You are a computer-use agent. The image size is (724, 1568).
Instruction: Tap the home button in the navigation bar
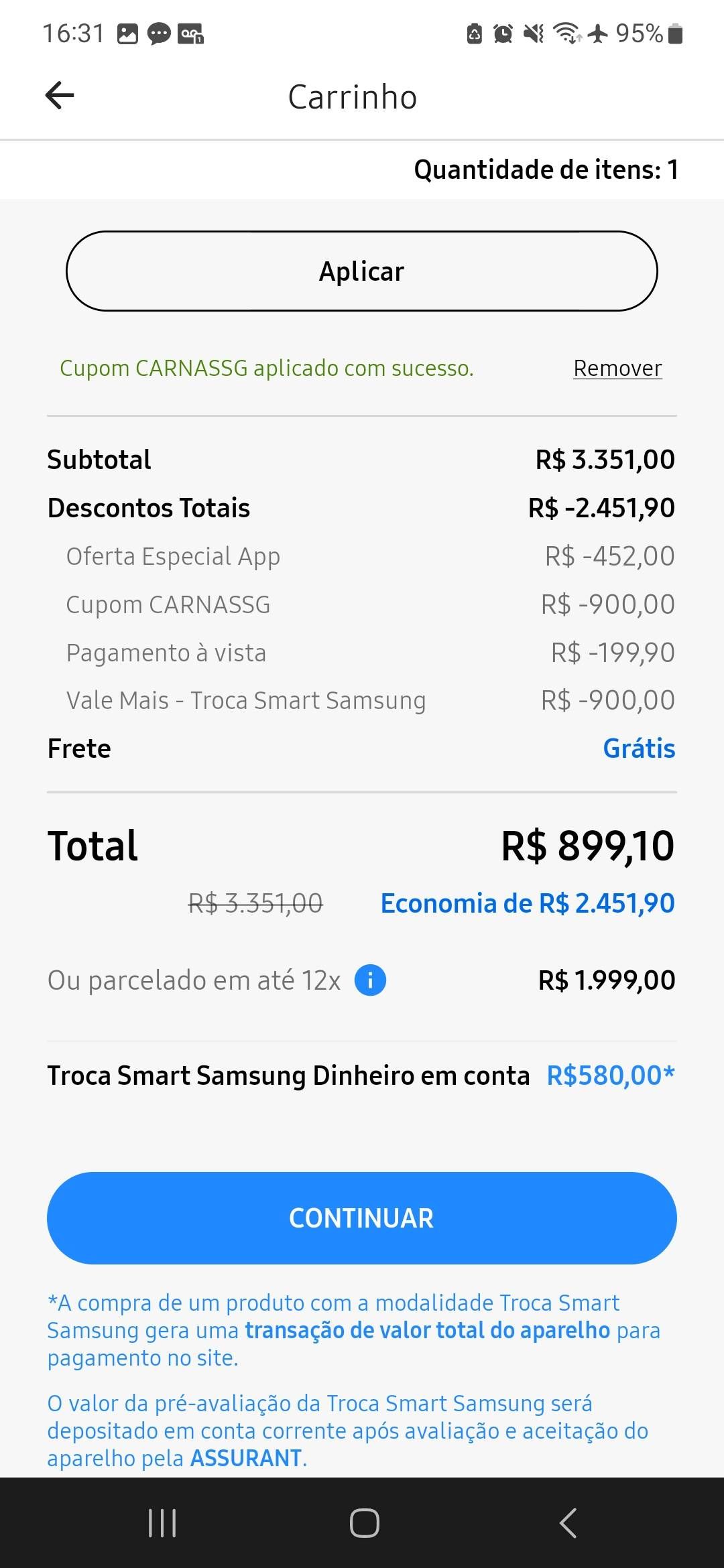pos(362,1521)
